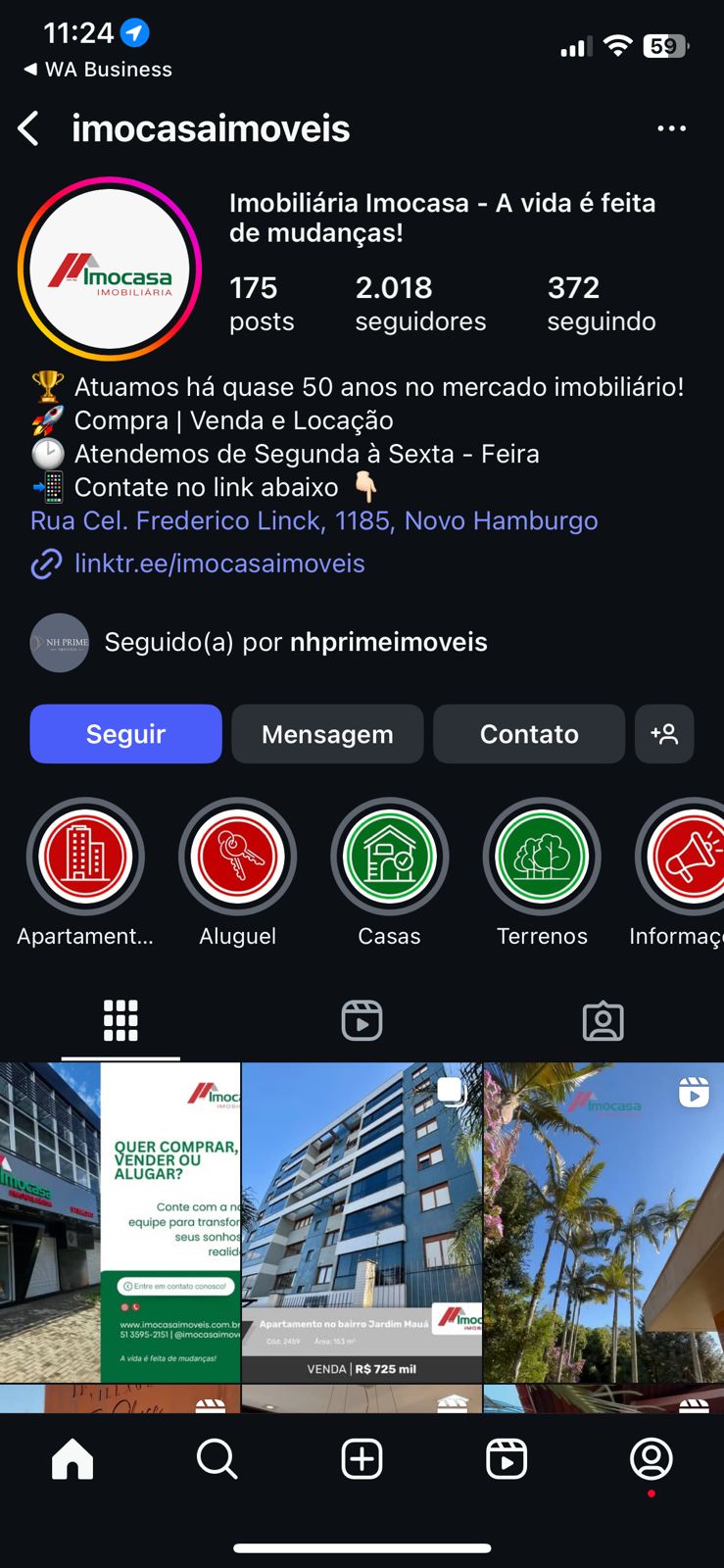Open the options menu with three dots
The height and width of the screenshot is (1568, 724).
[673, 128]
